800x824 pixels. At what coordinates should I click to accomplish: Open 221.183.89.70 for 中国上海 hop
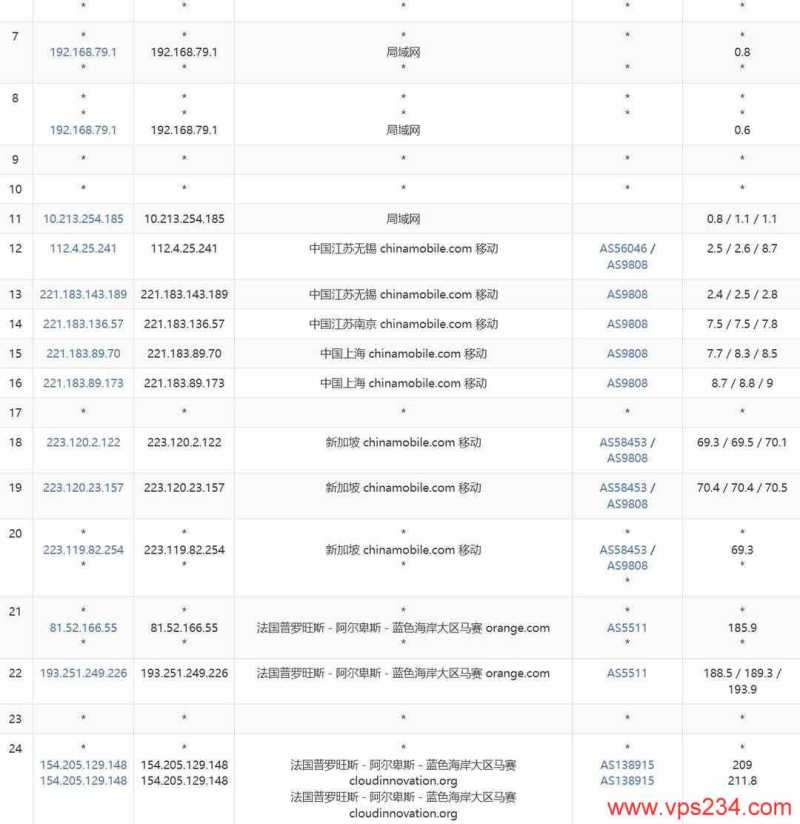pos(81,353)
